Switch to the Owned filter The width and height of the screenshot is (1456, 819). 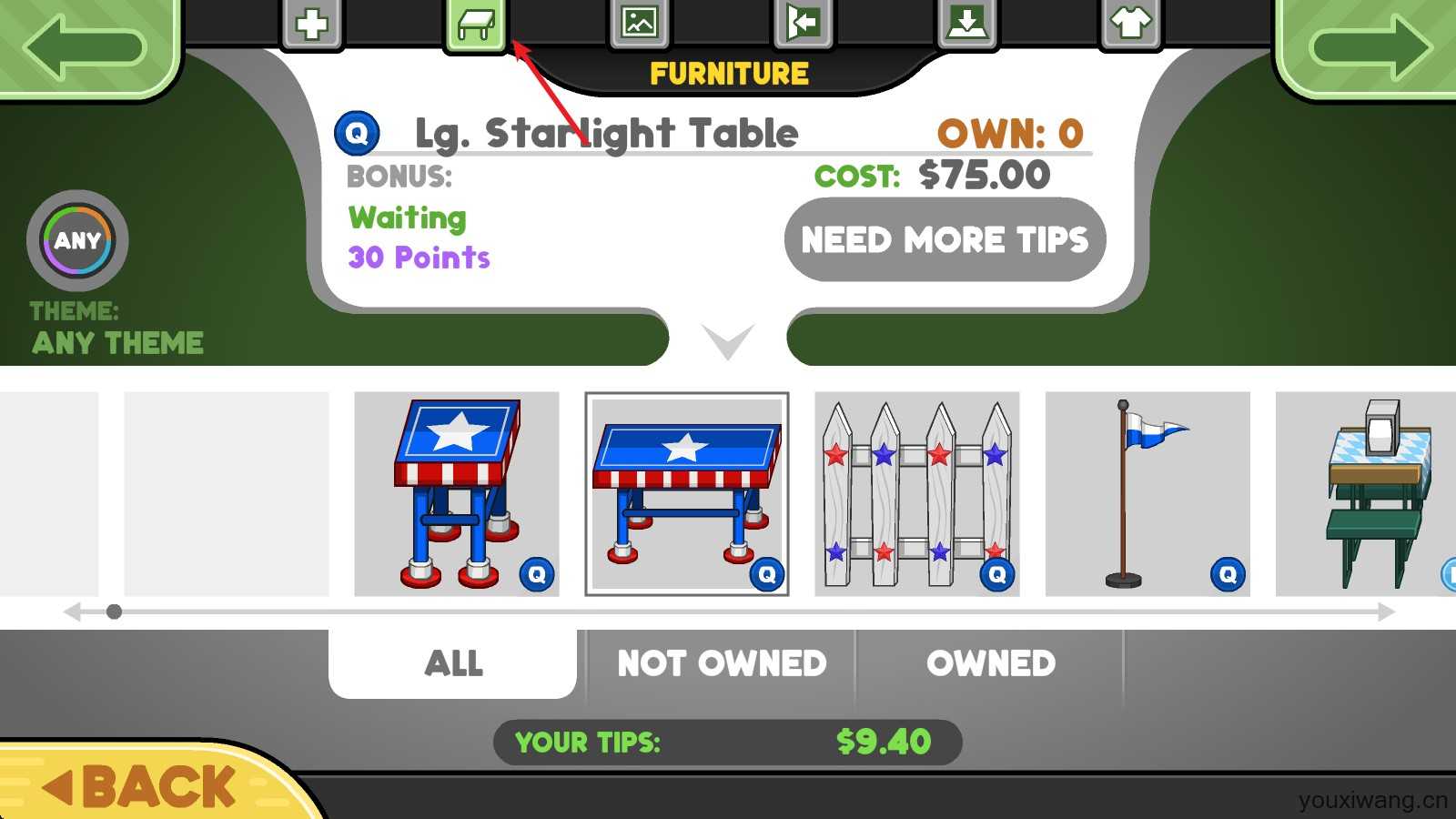pos(990,663)
